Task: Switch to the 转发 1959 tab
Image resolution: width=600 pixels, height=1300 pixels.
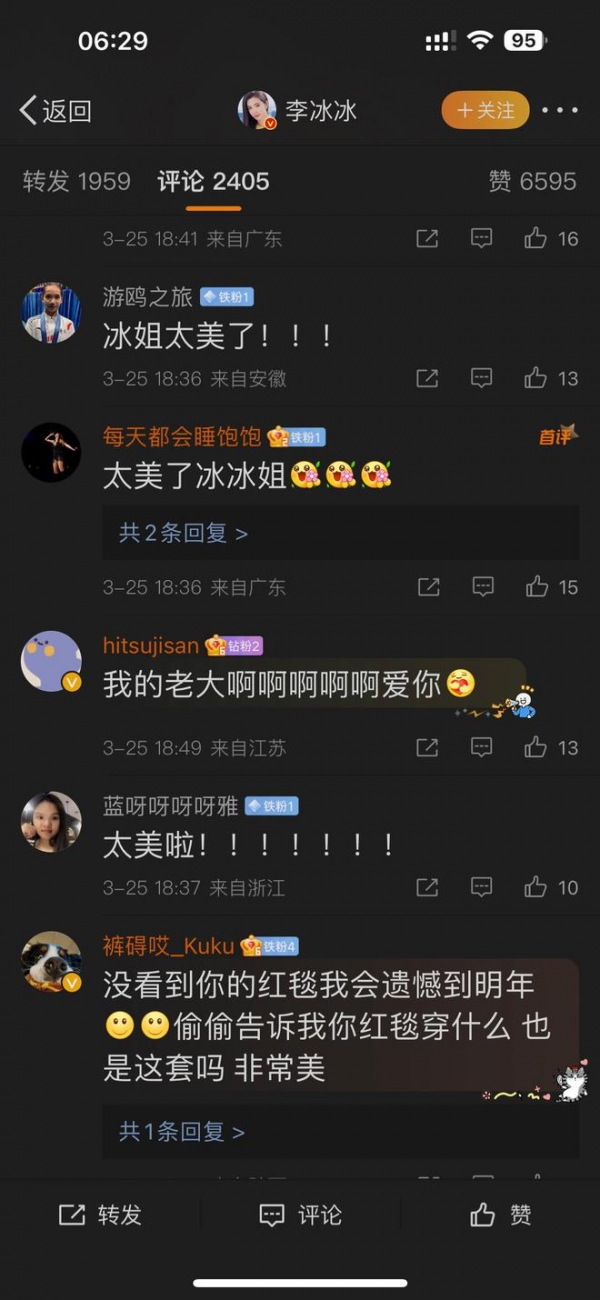Action: 77,181
